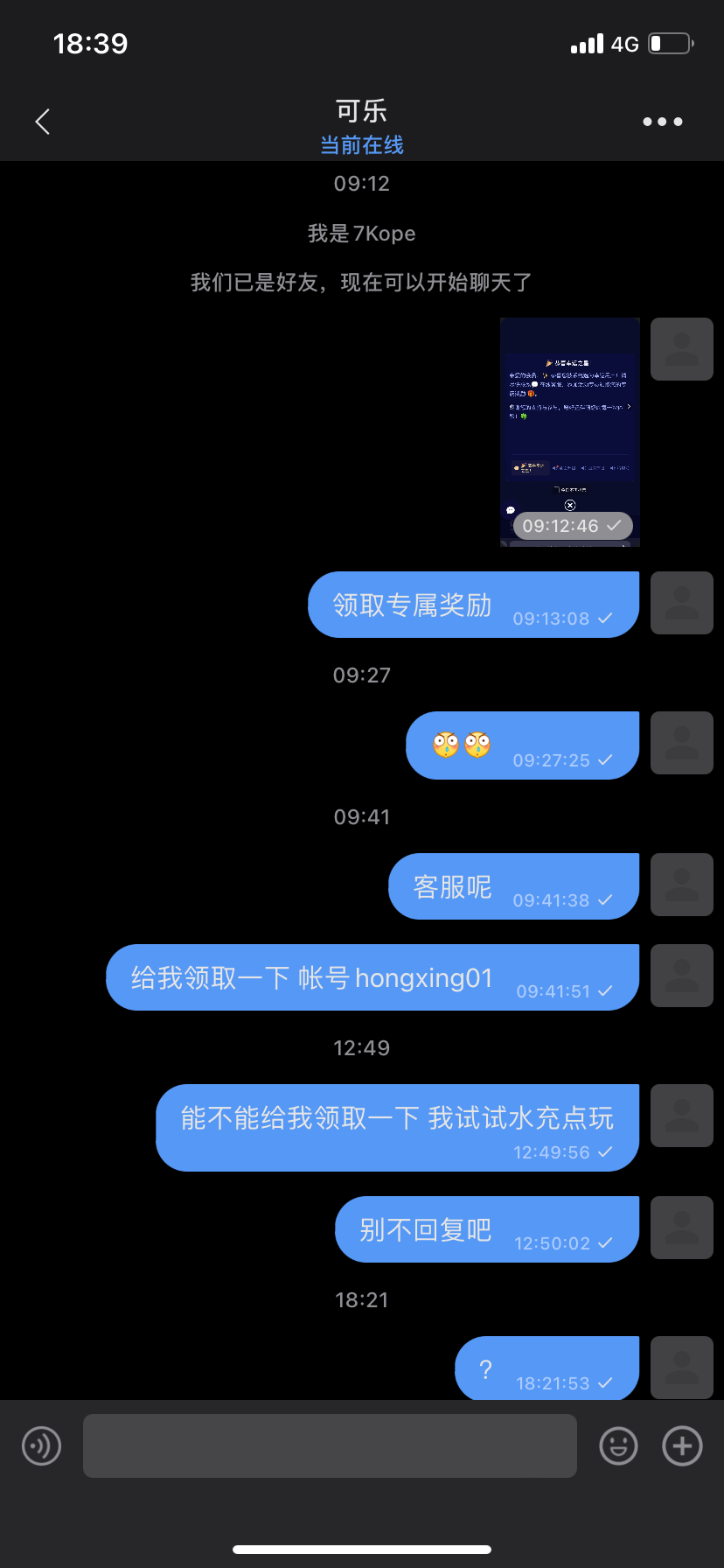Tap the avatar next to 领取专属奖励 message
724x1568 pixels.
682,603
